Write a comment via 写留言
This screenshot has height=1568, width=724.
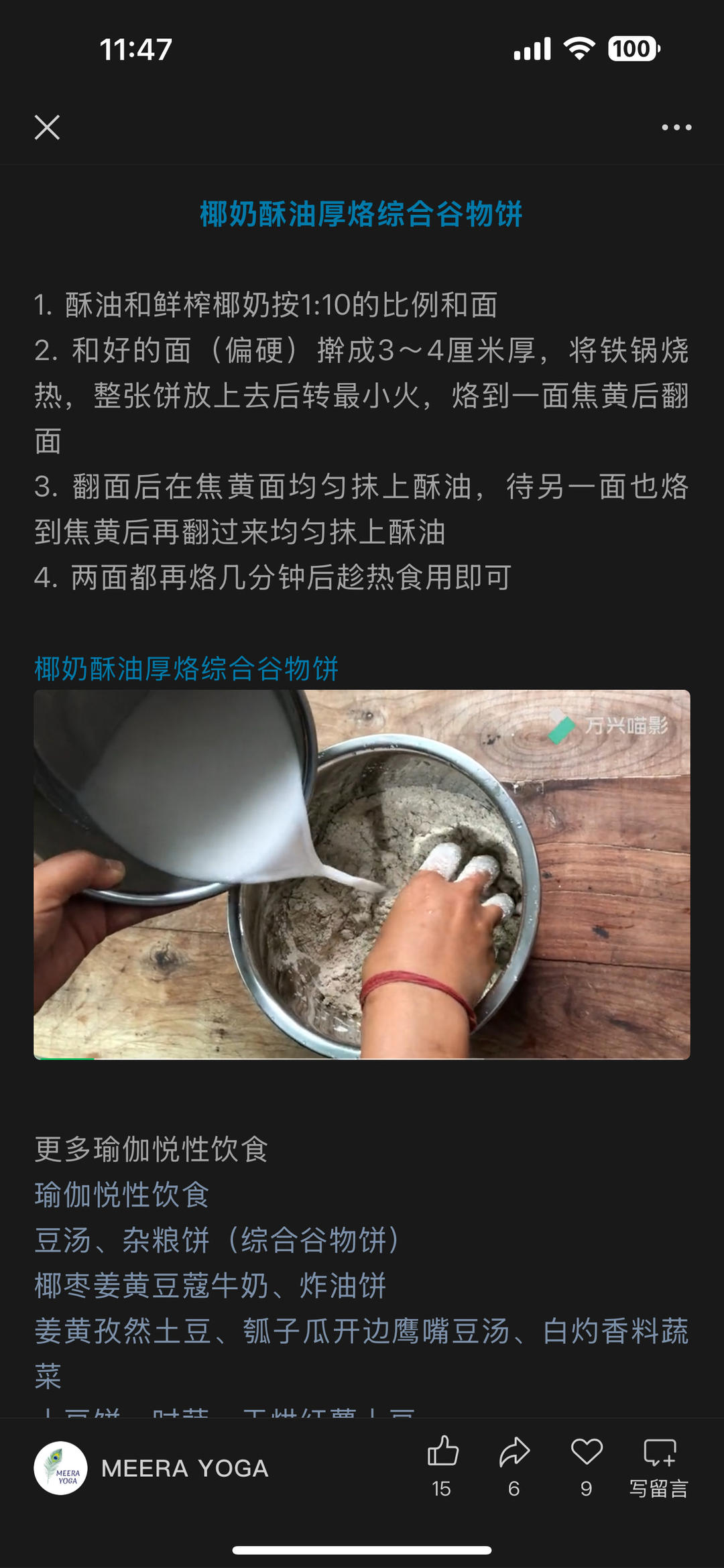click(659, 1465)
